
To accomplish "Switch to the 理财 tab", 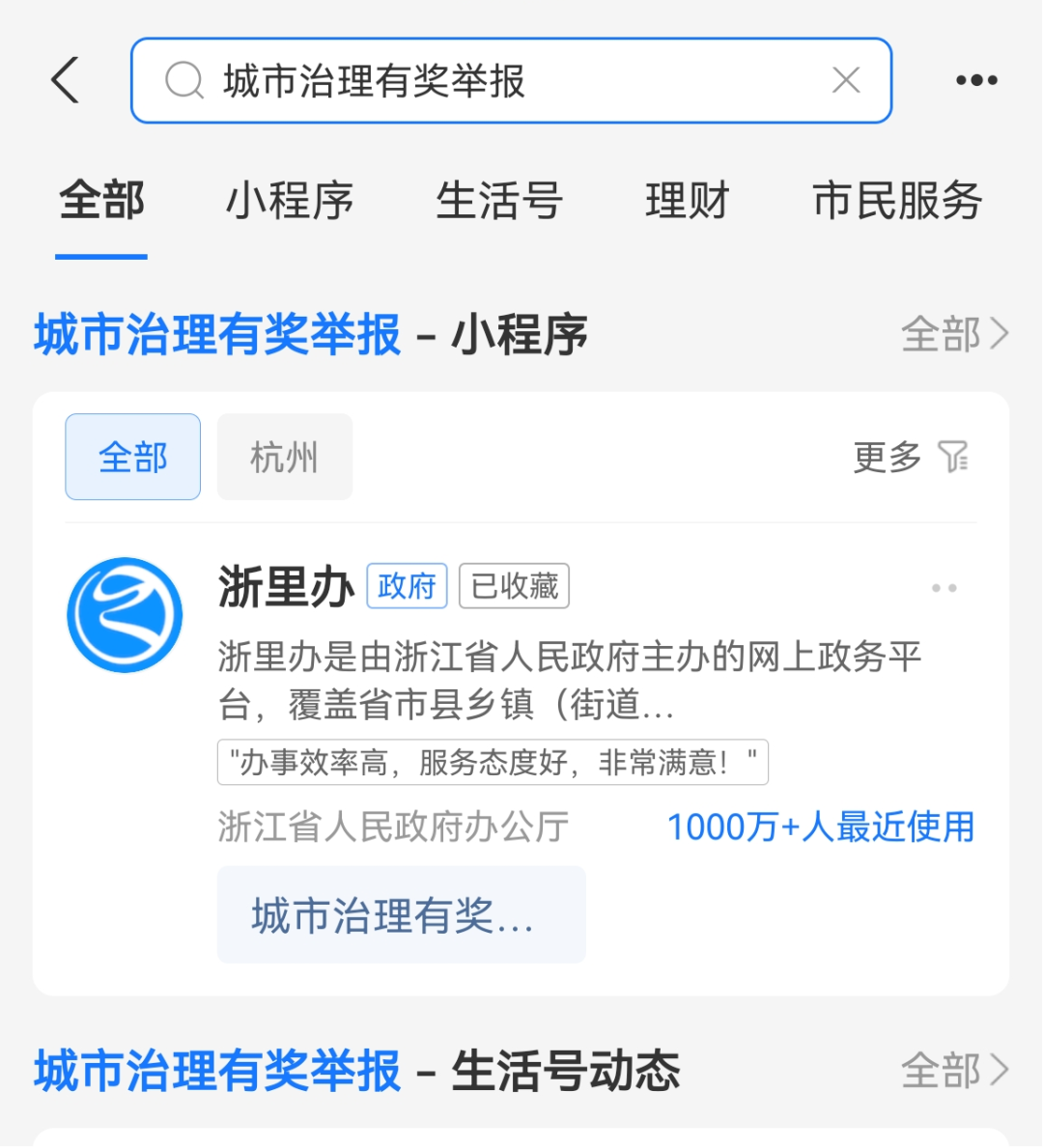I will coord(687,201).
